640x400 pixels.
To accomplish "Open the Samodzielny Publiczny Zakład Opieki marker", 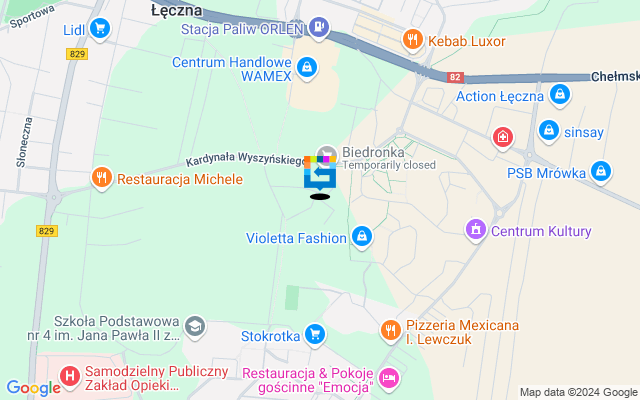I will click(x=70, y=378).
